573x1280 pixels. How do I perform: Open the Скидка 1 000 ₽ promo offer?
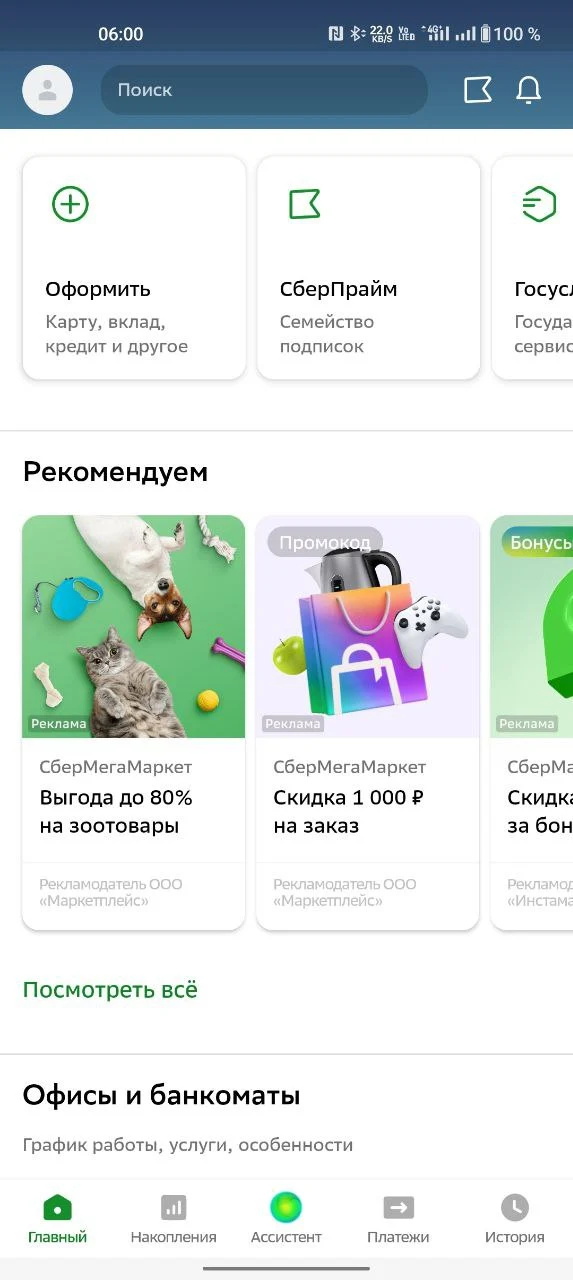click(x=368, y=723)
